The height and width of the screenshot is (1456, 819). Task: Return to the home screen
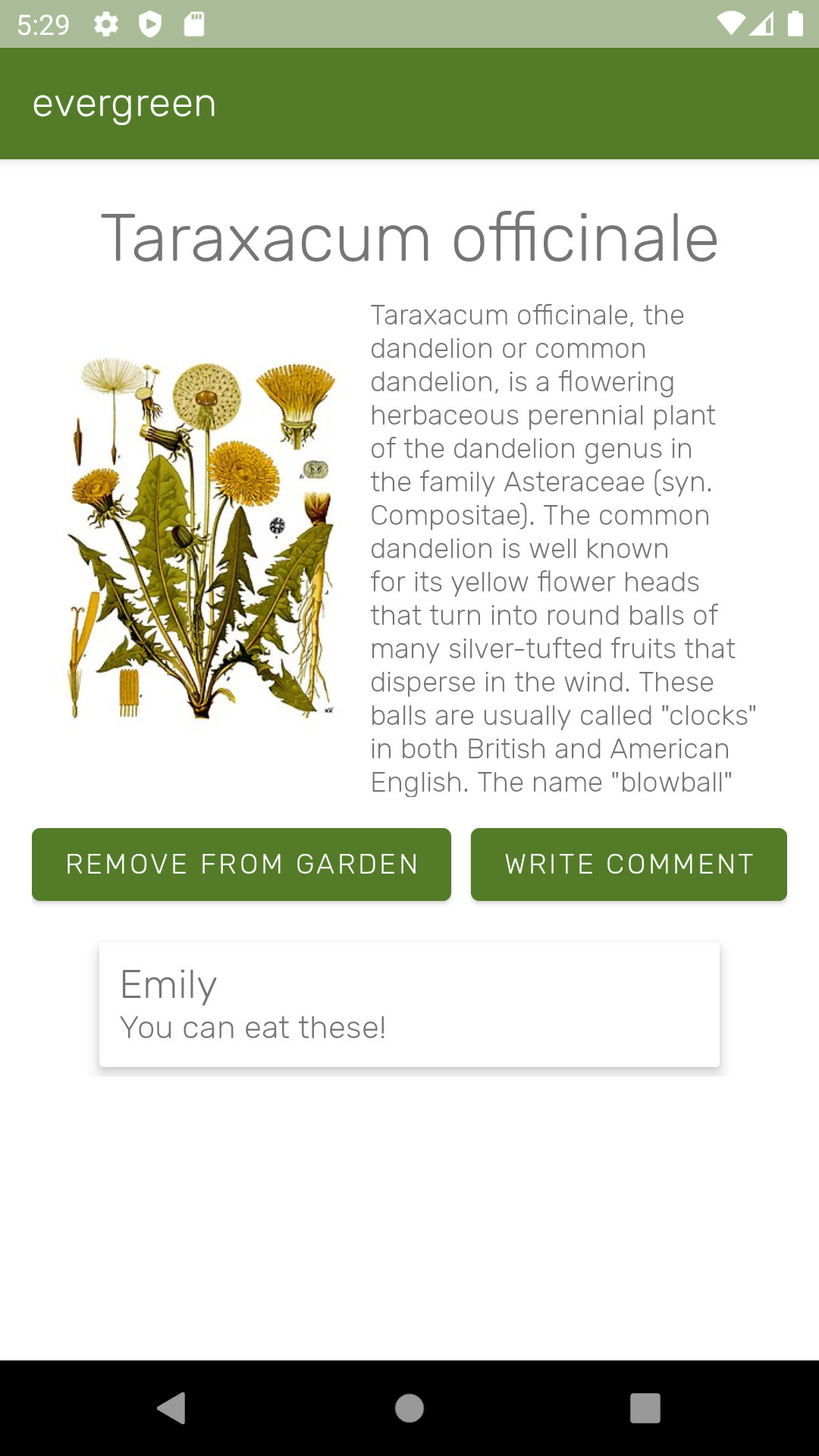point(409,1408)
